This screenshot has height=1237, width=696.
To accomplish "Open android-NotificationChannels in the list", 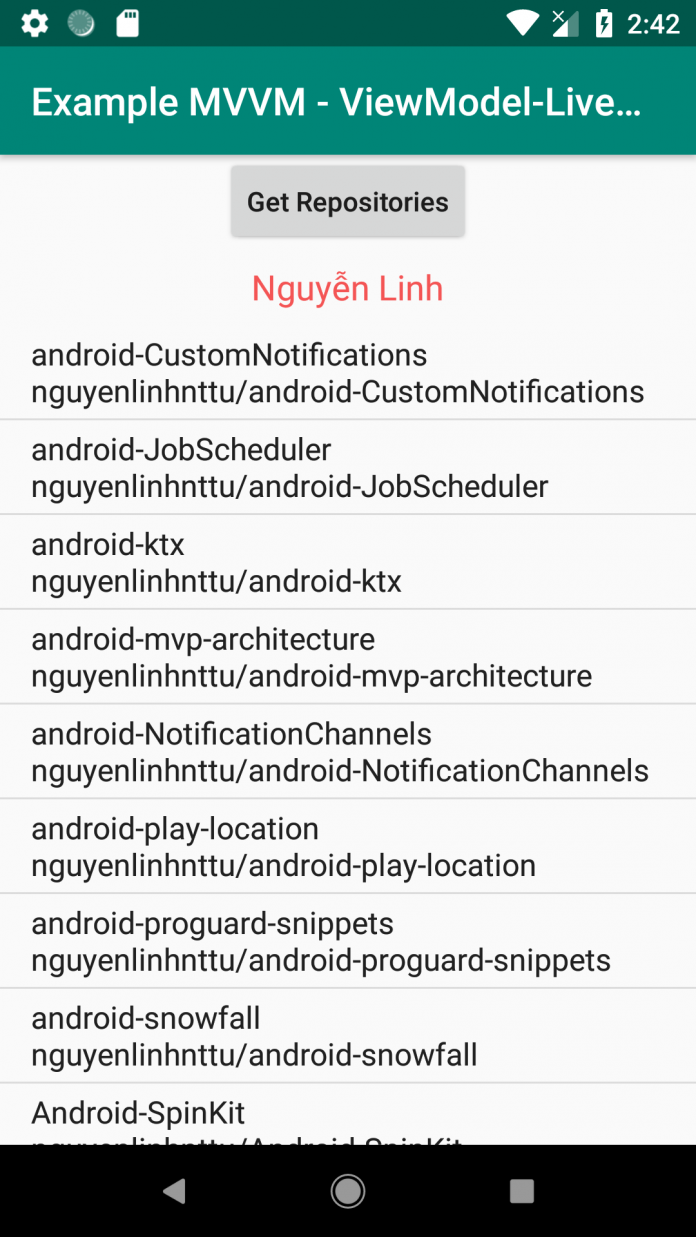I will pos(348,752).
